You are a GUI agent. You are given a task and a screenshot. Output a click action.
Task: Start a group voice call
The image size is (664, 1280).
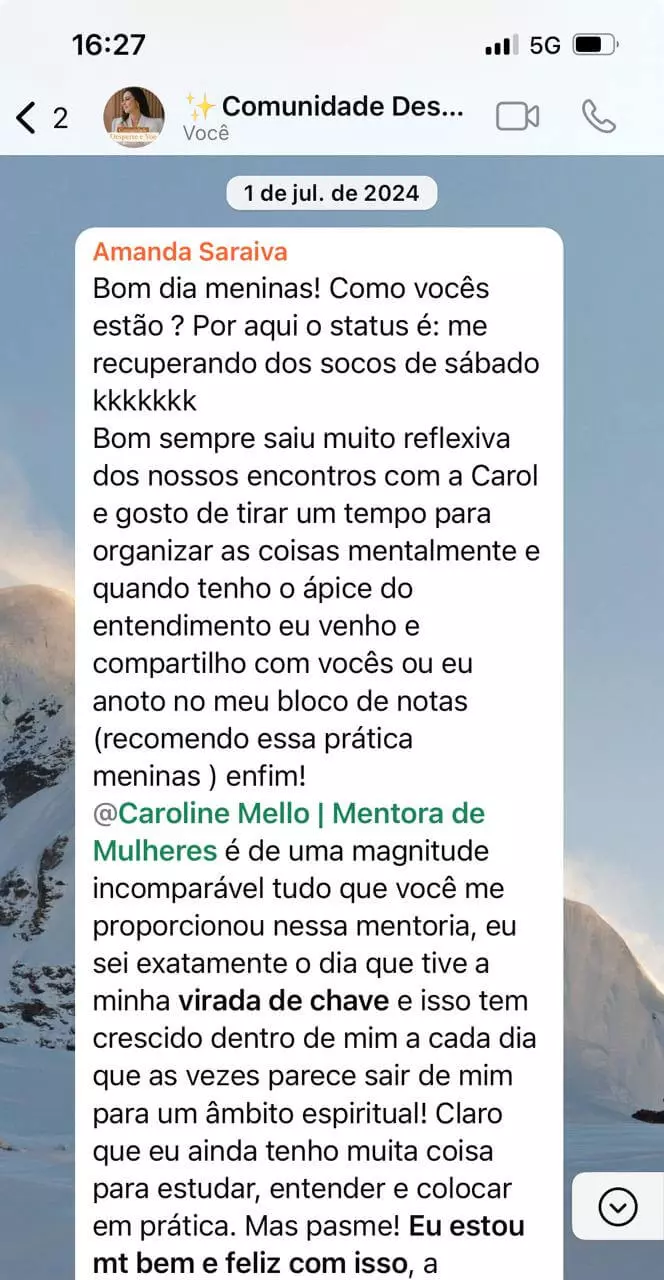(x=598, y=117)
